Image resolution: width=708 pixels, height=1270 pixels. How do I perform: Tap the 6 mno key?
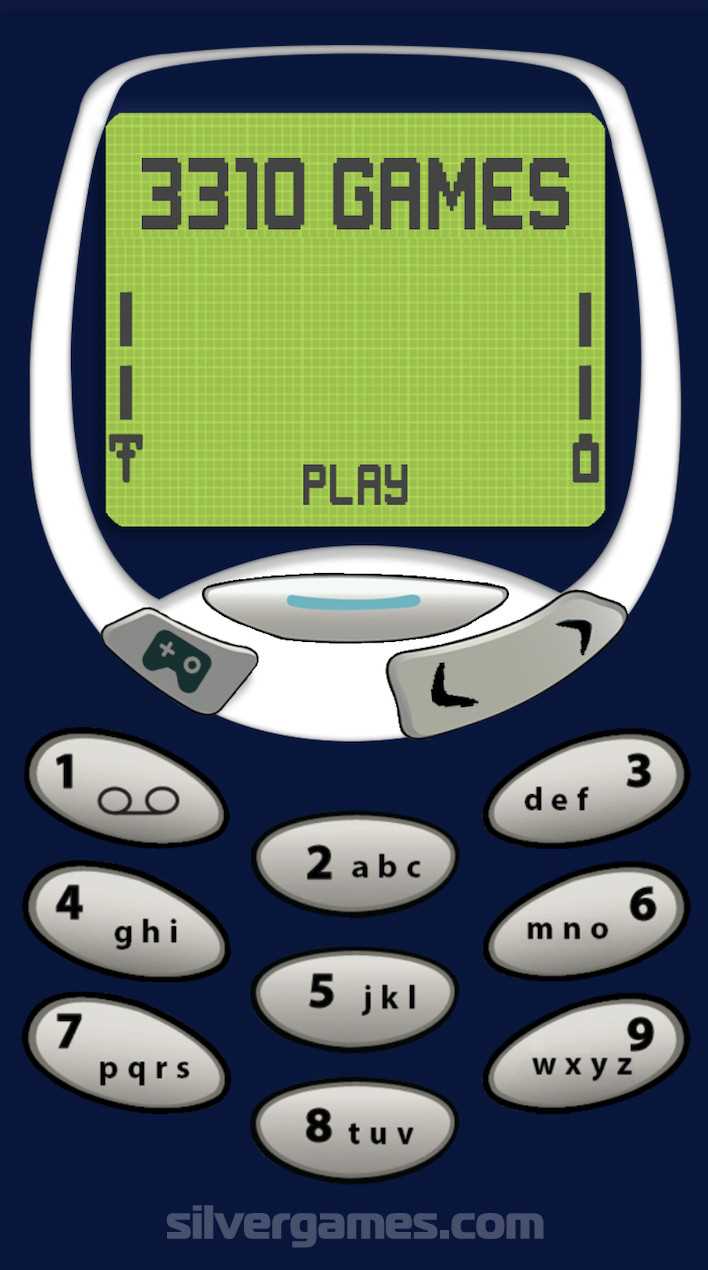(586, 921)
